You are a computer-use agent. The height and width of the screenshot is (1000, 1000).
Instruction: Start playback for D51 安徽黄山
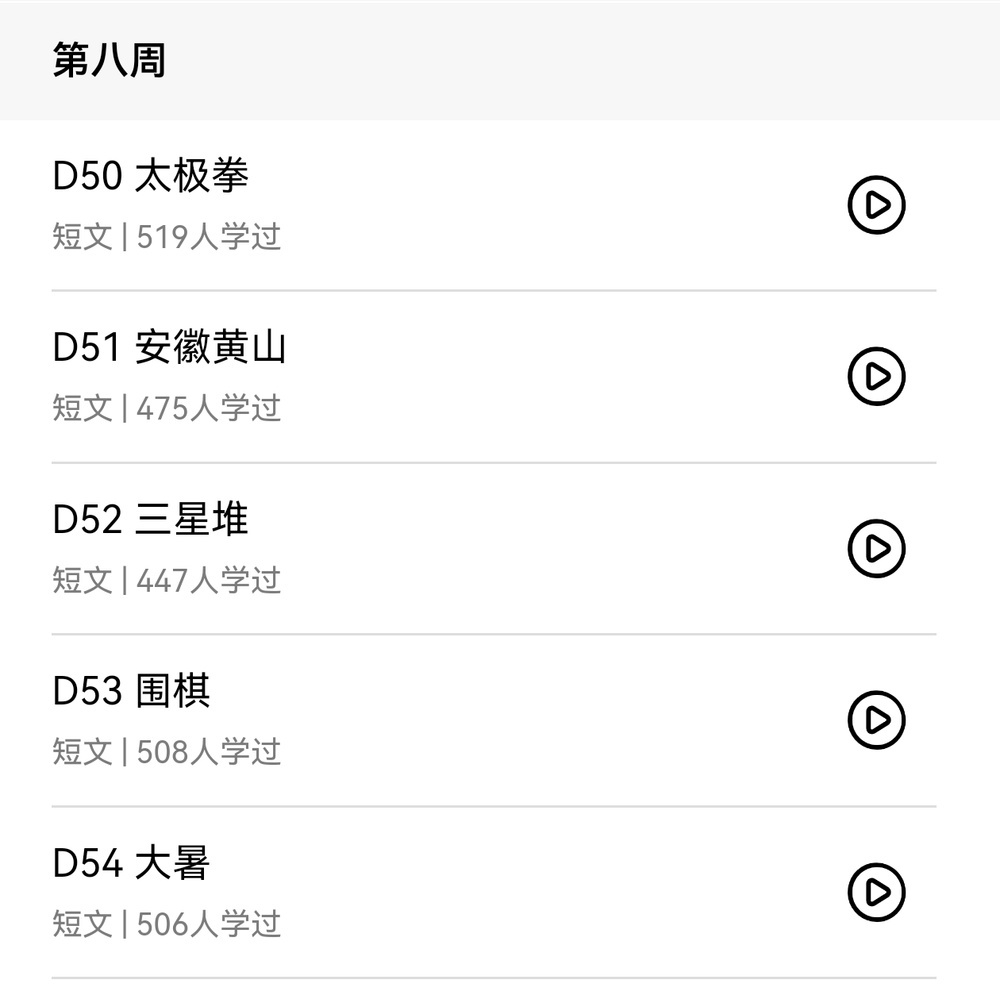(x=876, y=376)
